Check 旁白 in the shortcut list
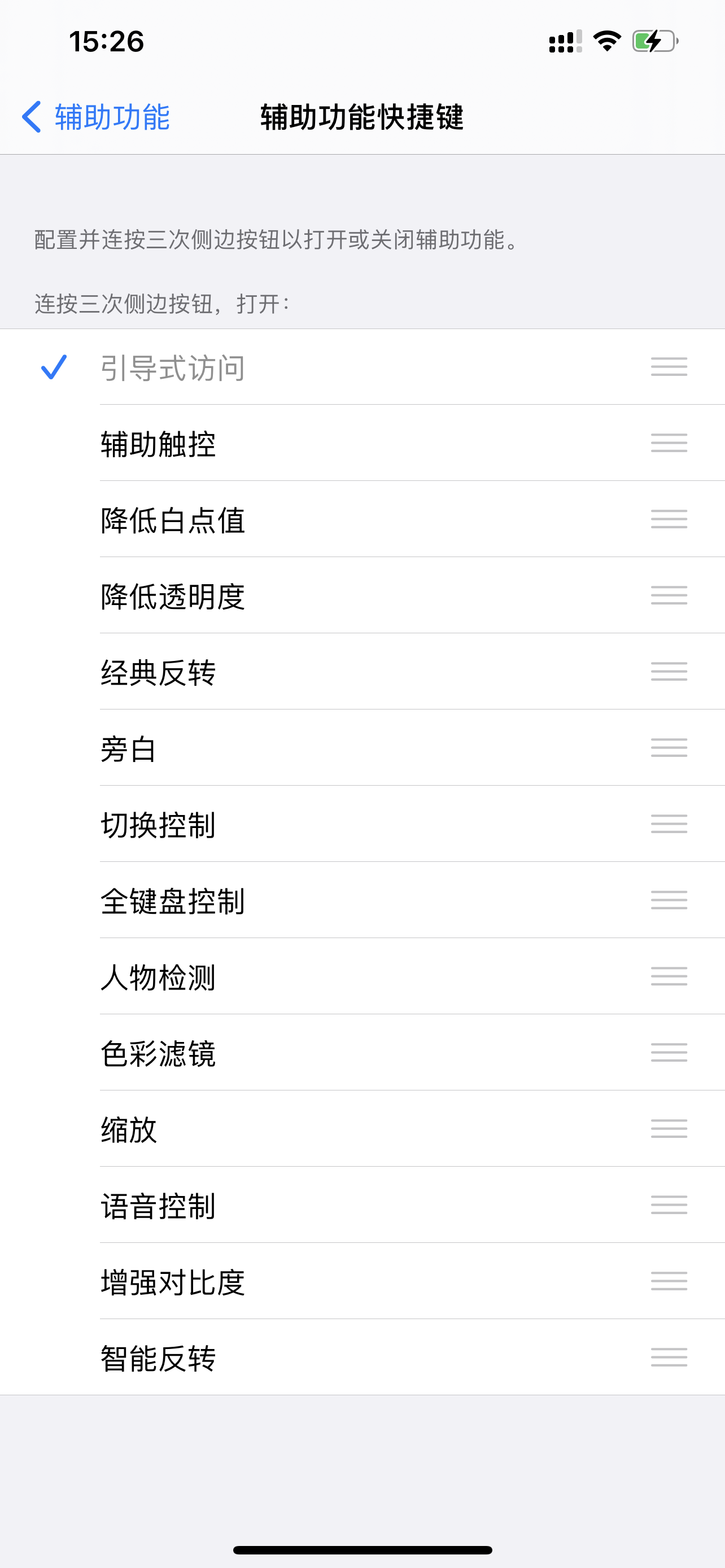 tap(129, 748)
